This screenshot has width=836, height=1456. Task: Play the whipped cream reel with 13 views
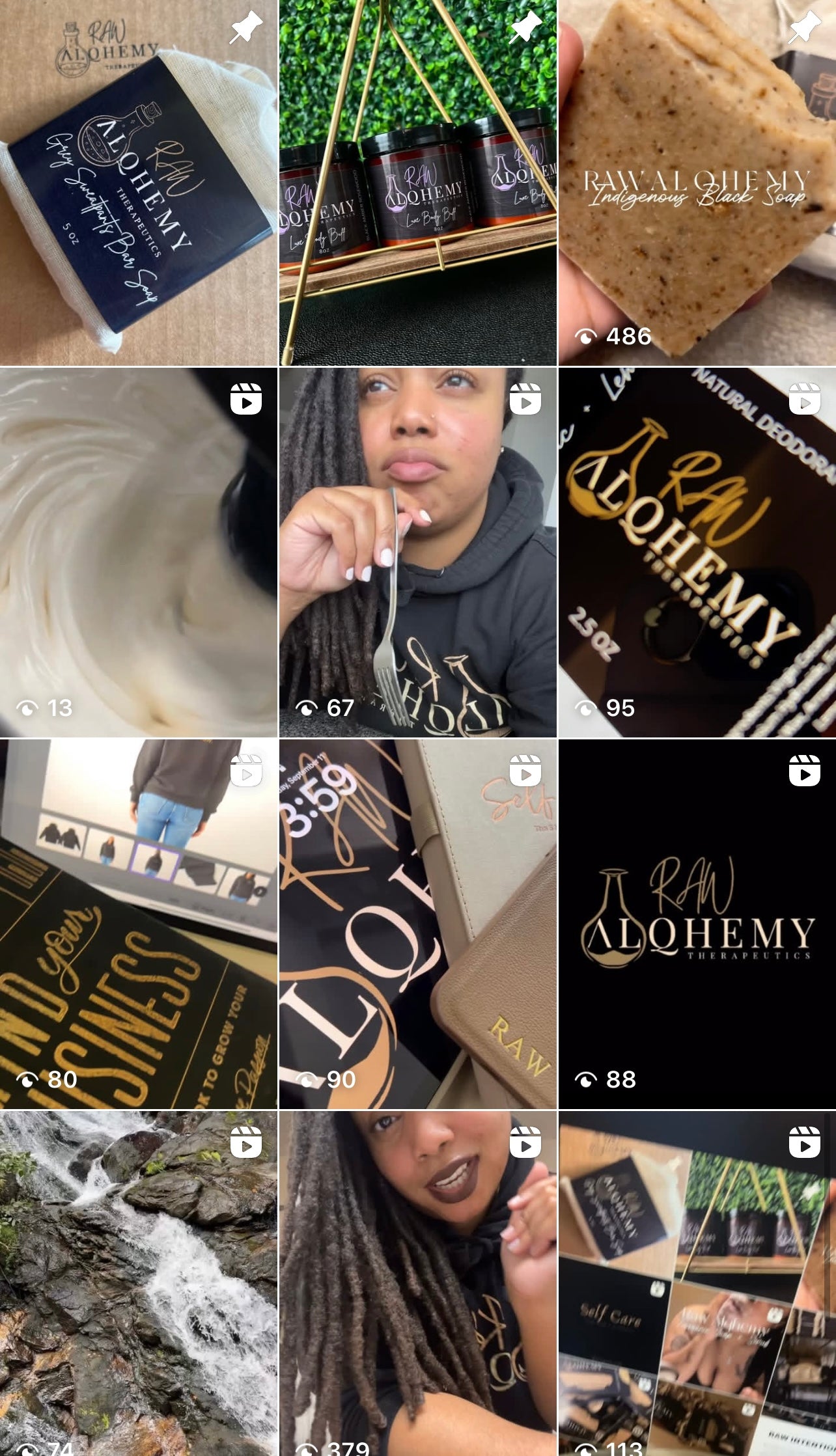tap(139, 552)
